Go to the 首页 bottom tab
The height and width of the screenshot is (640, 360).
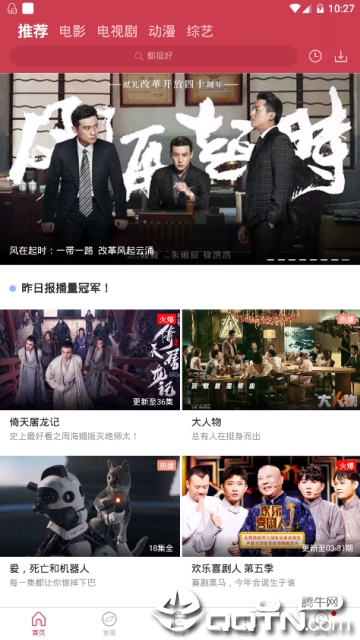(x=39, y=624)
